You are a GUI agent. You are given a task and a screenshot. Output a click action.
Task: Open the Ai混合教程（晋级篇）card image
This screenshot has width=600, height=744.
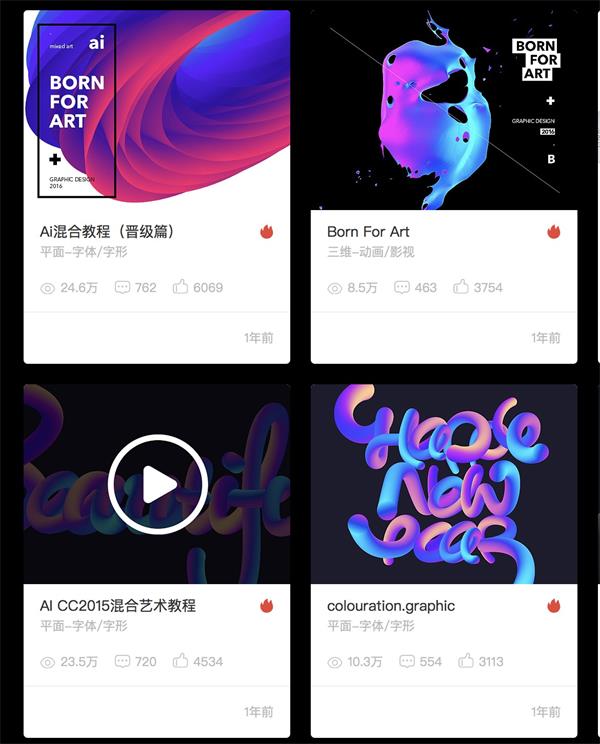click(x=157, y=108)
